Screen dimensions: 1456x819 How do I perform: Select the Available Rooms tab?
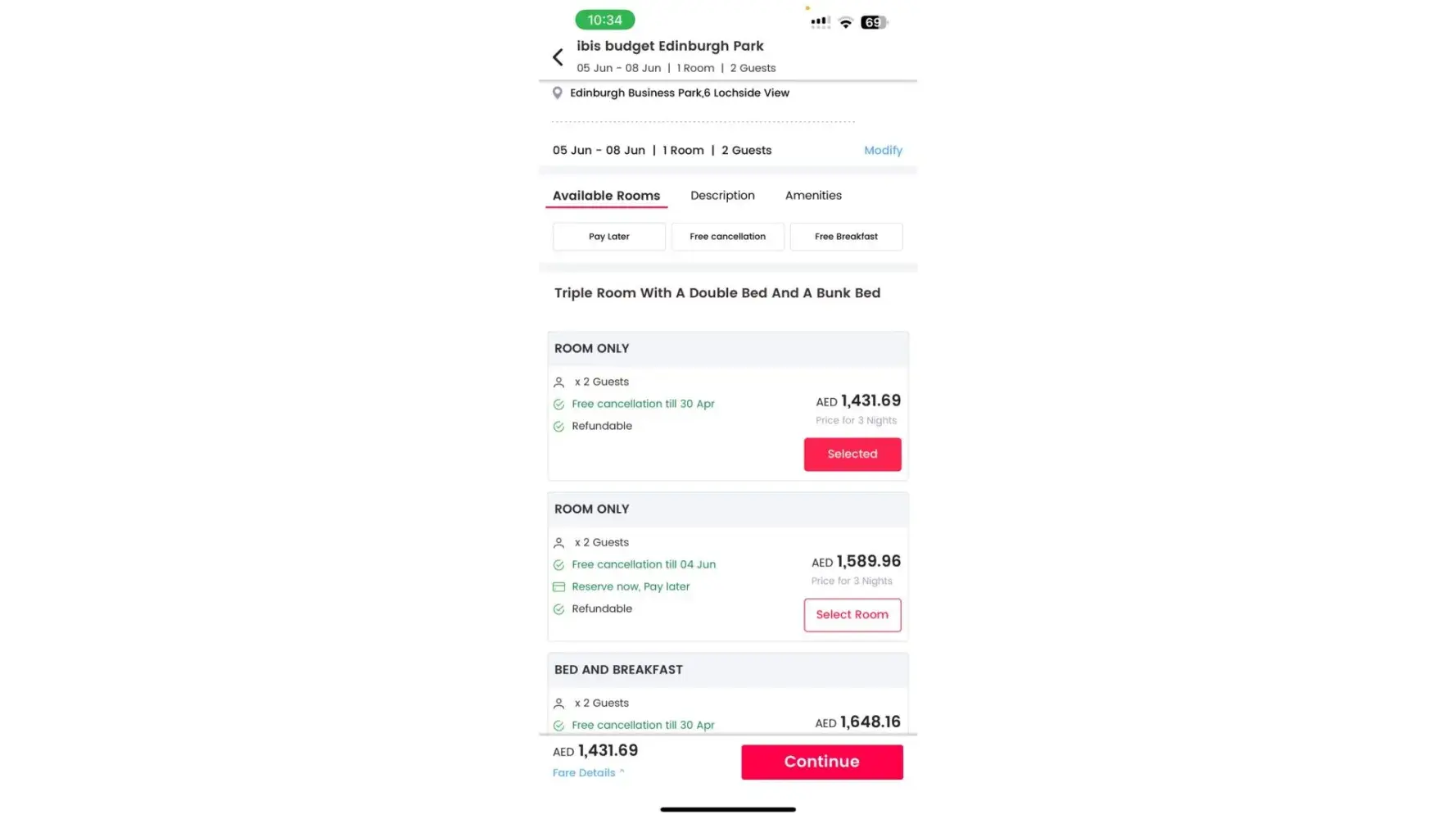(606, 195)
